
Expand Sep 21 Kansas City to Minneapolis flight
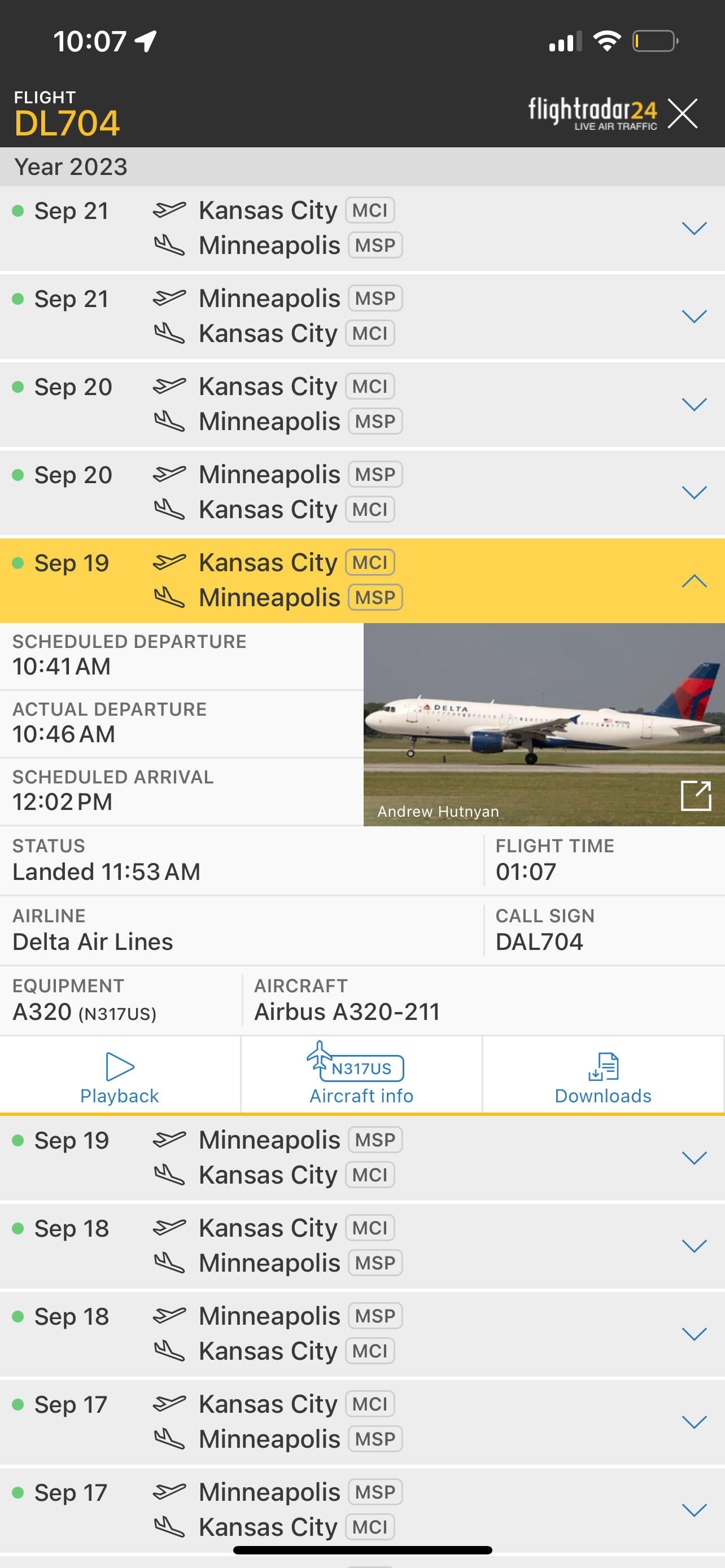click(x=693, y=228)
